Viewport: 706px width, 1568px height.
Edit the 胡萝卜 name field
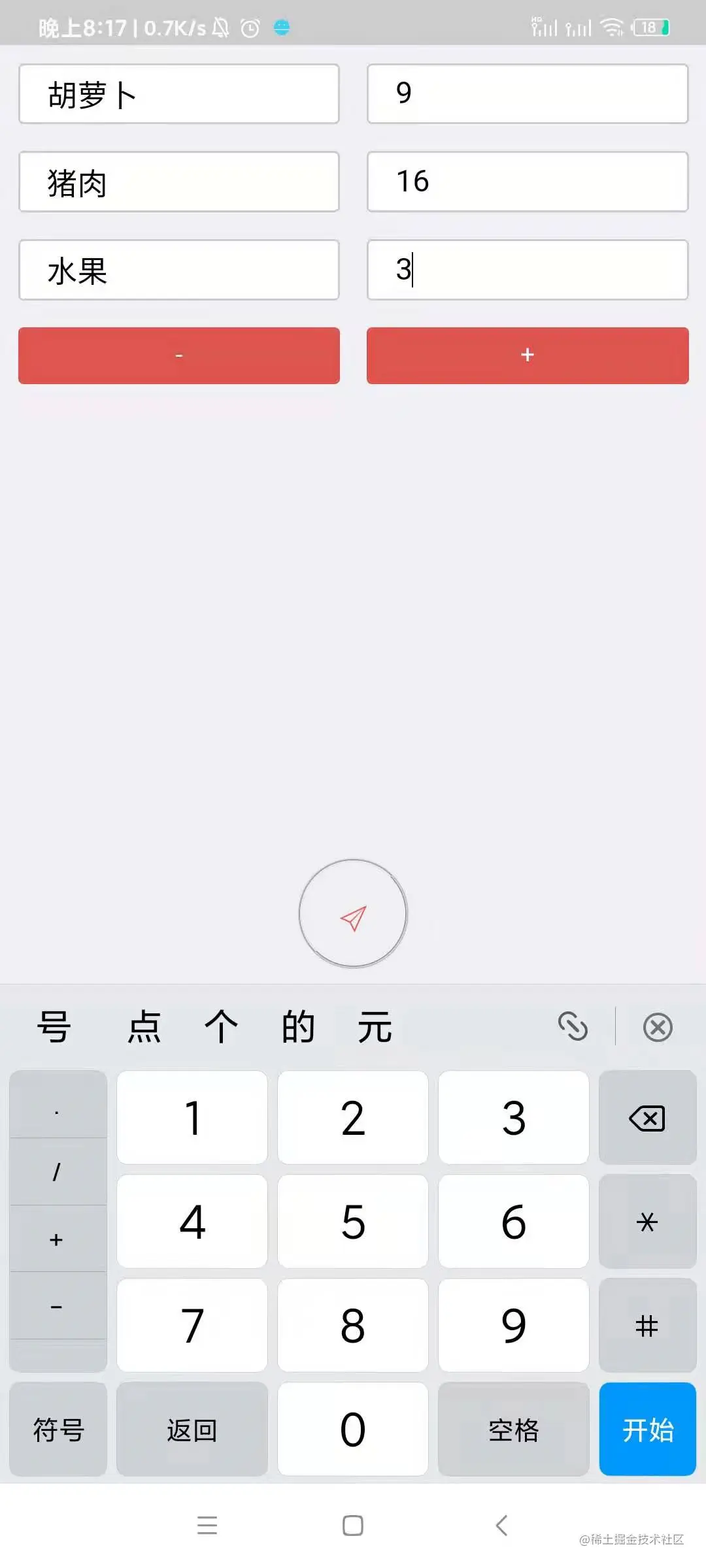(x=178, y=94)
